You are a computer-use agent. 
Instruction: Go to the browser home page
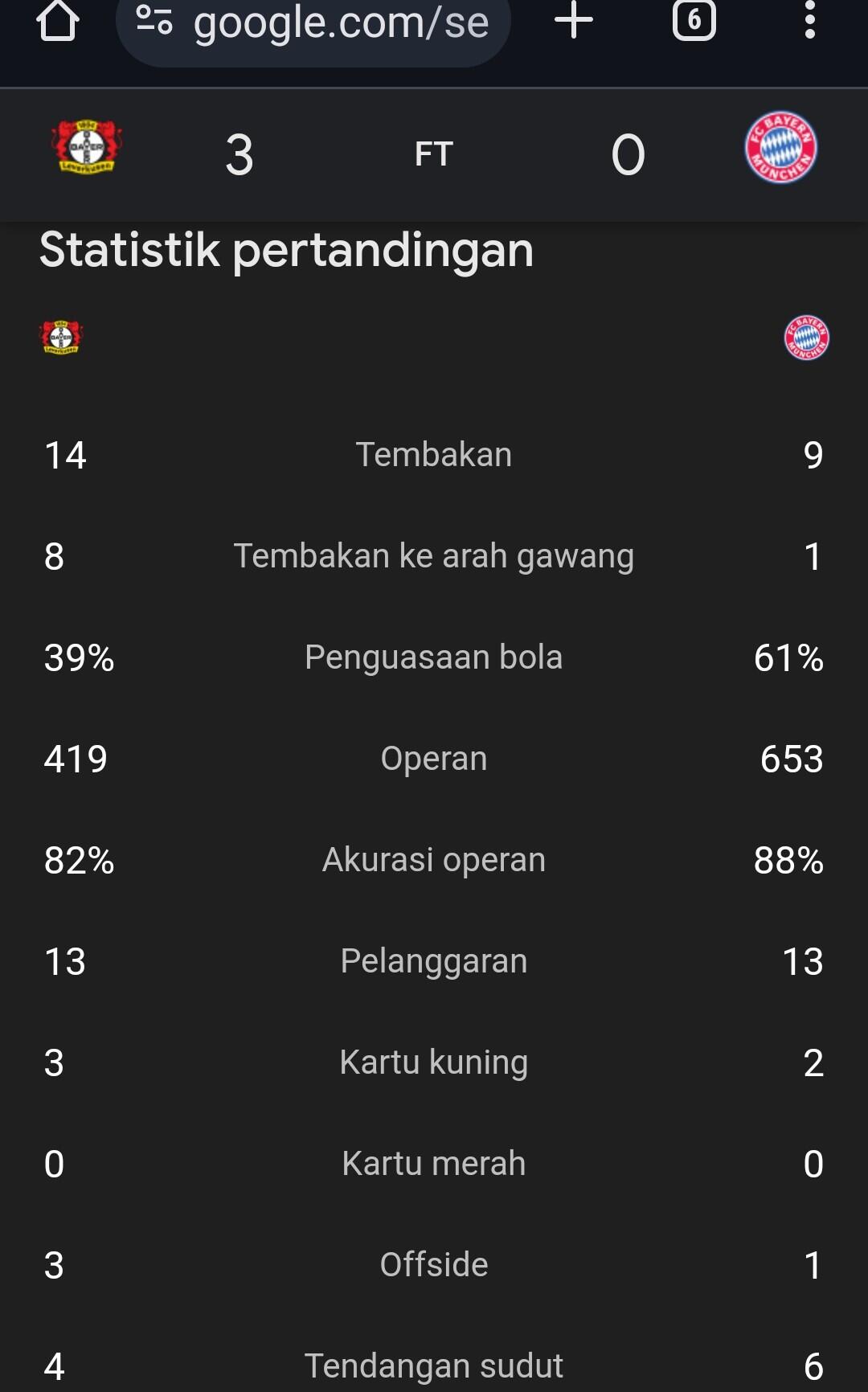58,22
